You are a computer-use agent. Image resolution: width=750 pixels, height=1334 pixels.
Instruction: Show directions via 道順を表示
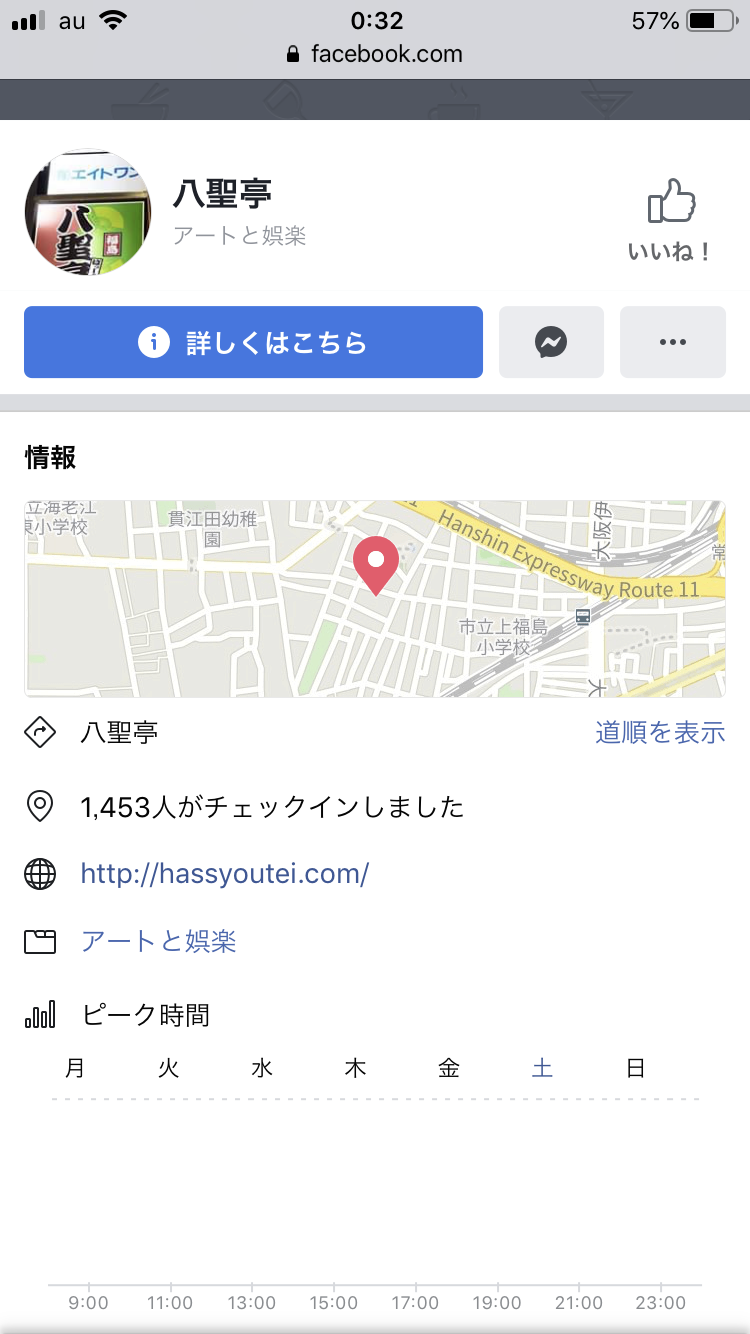(x=660, y=733)
